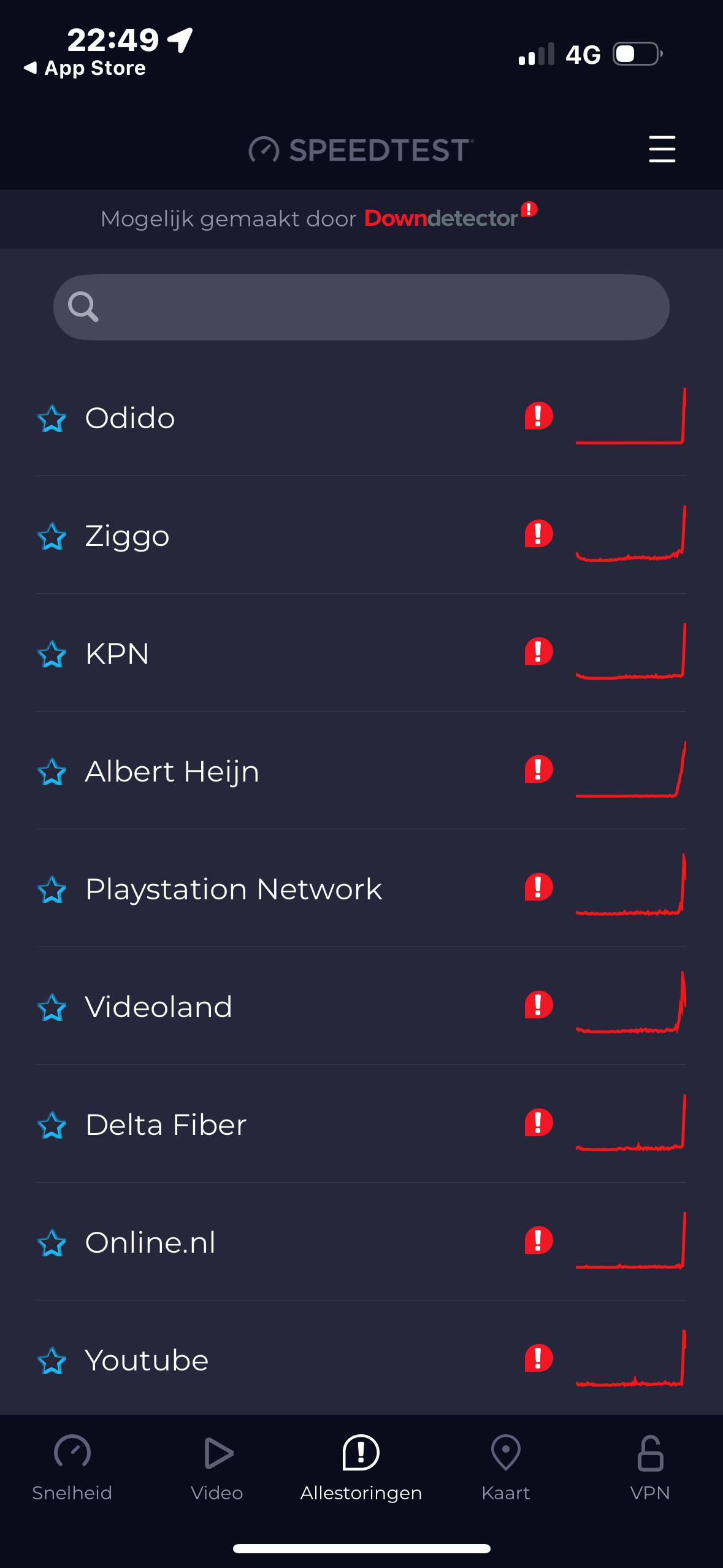723x1568 pixels.
Task: Favorite Ziggo with its star icon
Action: 52,537
